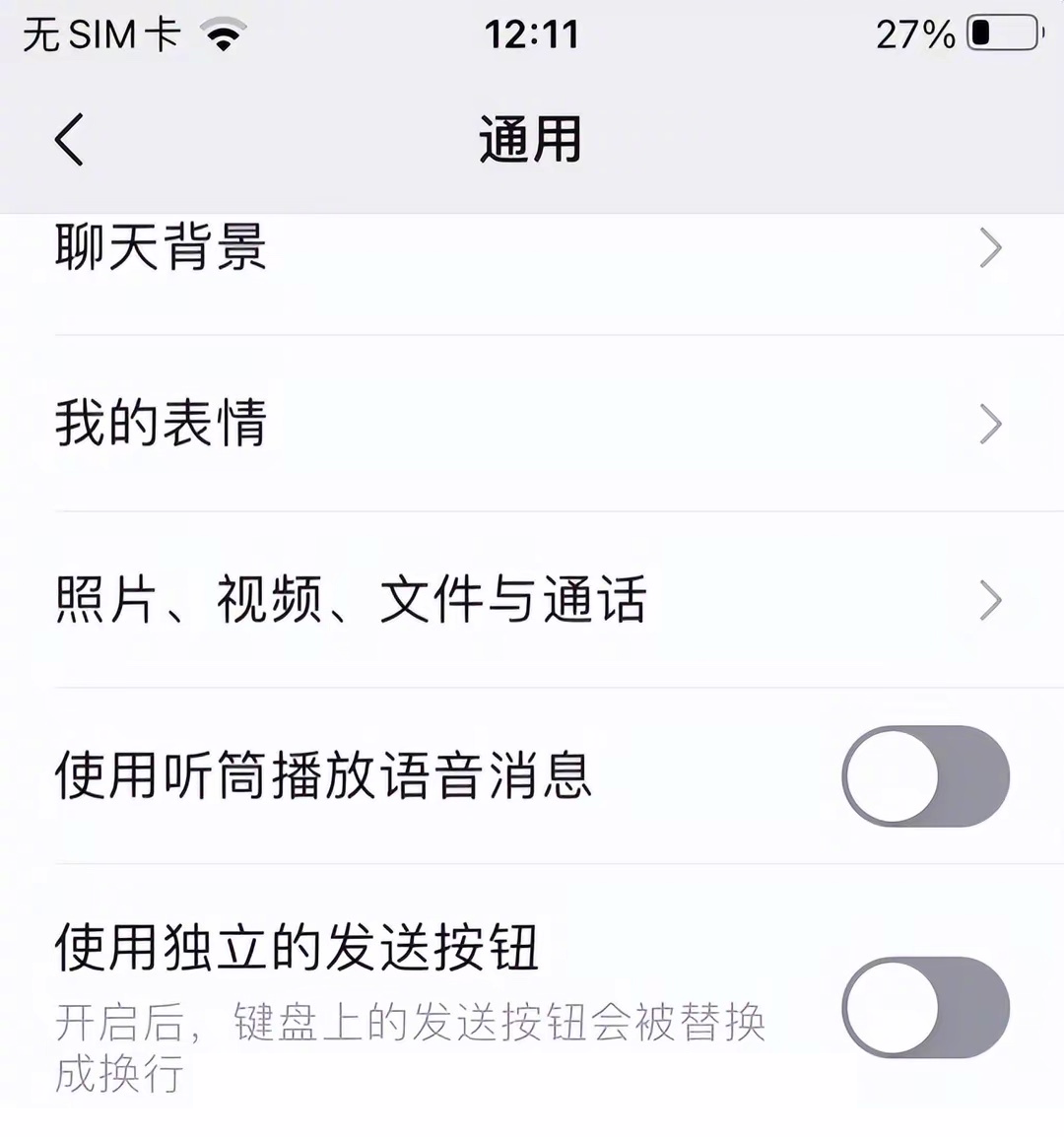Open 照片、视频、文件与通话 settings
This screenshot has height=1137, width=1064.
pos(350,601)
